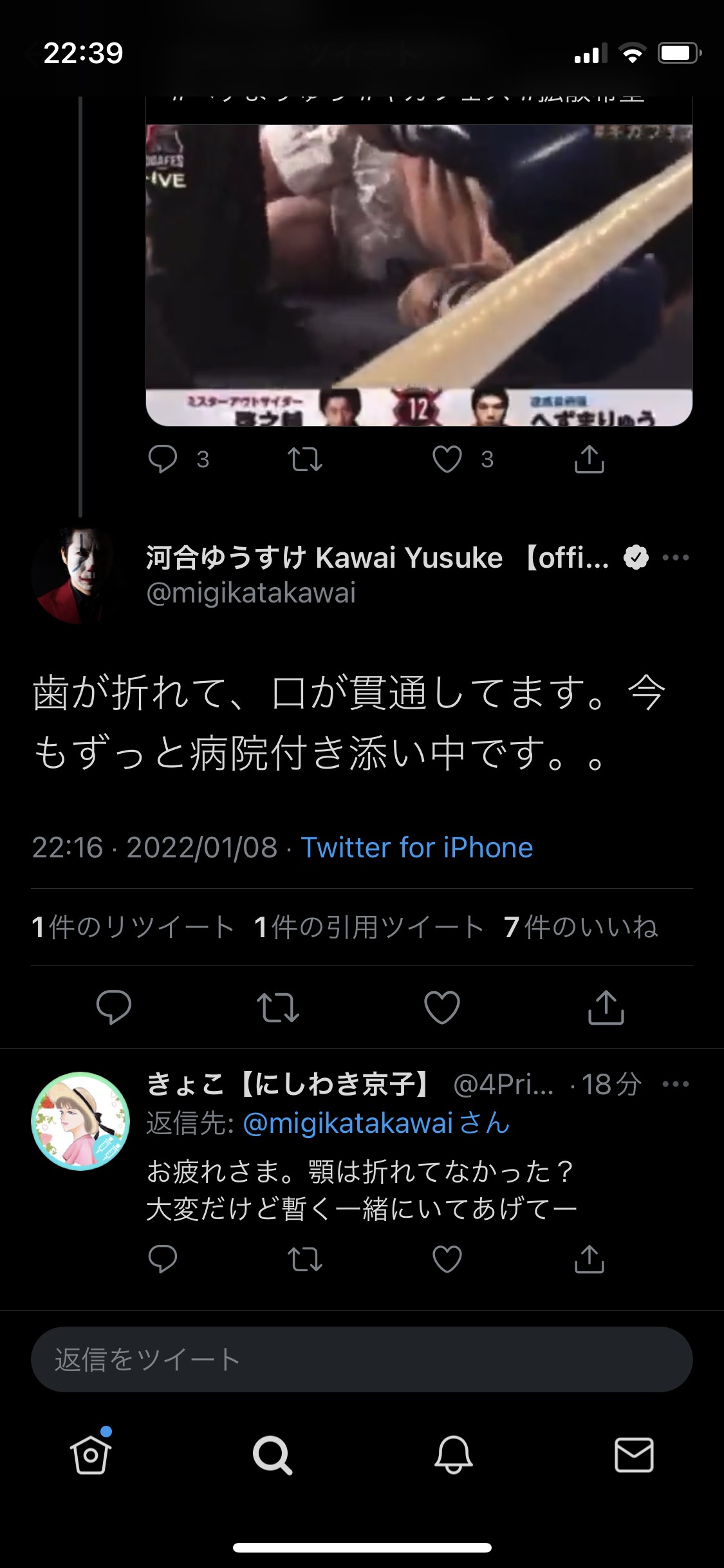View the 1件のリツイート list

(x=133, y=928)
